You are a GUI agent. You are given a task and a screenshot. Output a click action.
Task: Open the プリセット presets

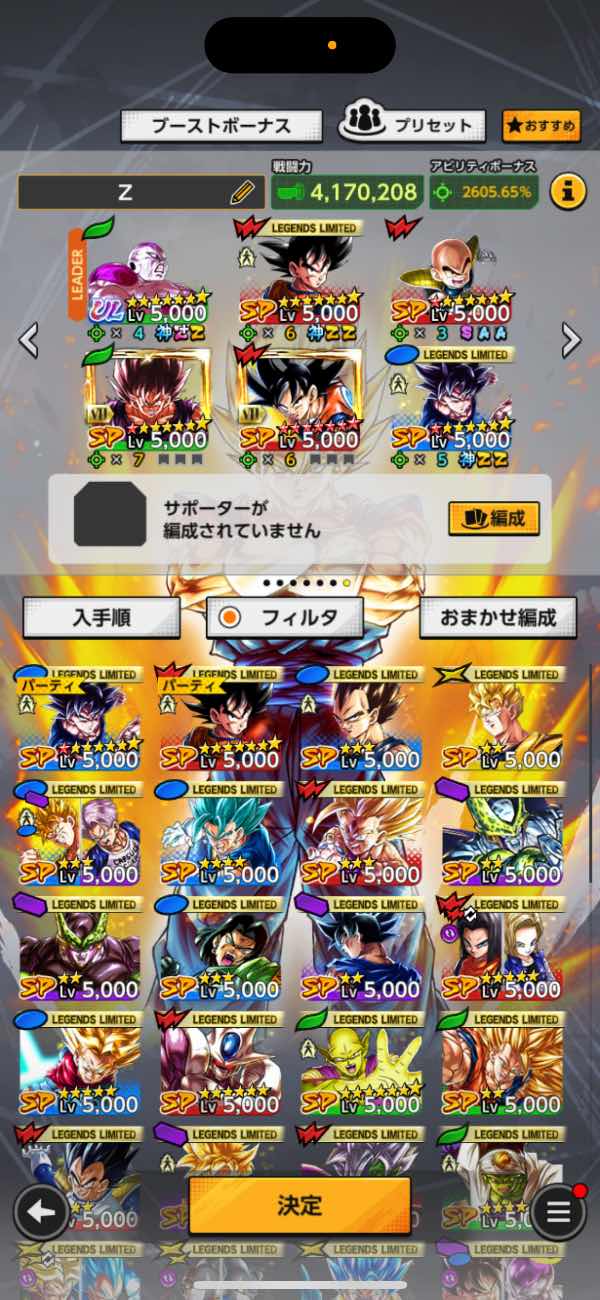coord(412,125)
